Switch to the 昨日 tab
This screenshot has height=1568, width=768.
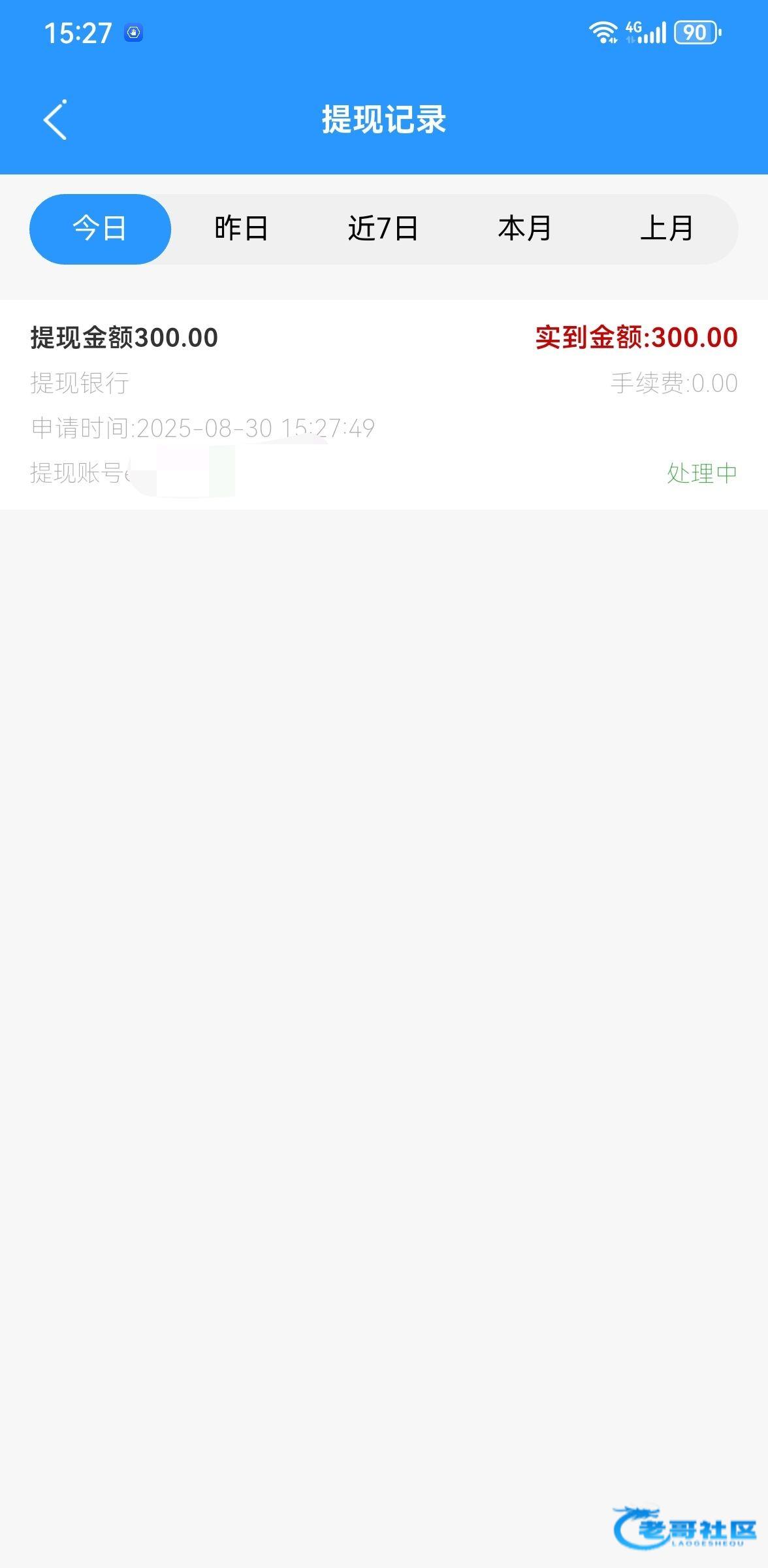tap(242, 229)
